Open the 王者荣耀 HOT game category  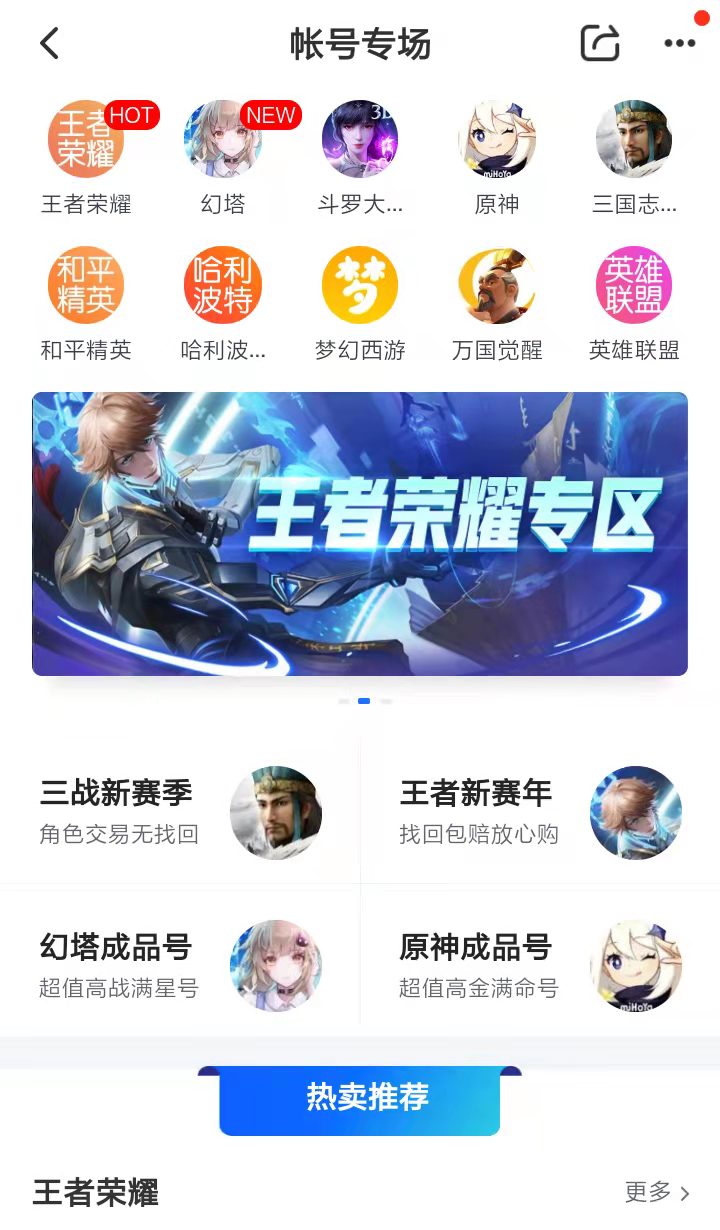point(86,140)
